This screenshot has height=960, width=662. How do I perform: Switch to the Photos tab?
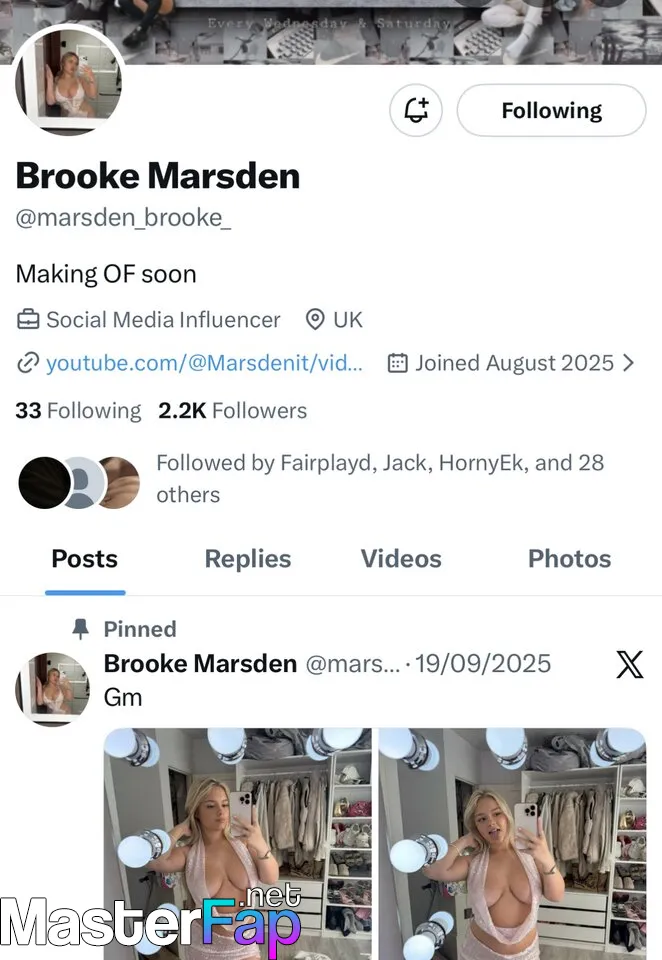pyautogui.click(x=569, y=559)
